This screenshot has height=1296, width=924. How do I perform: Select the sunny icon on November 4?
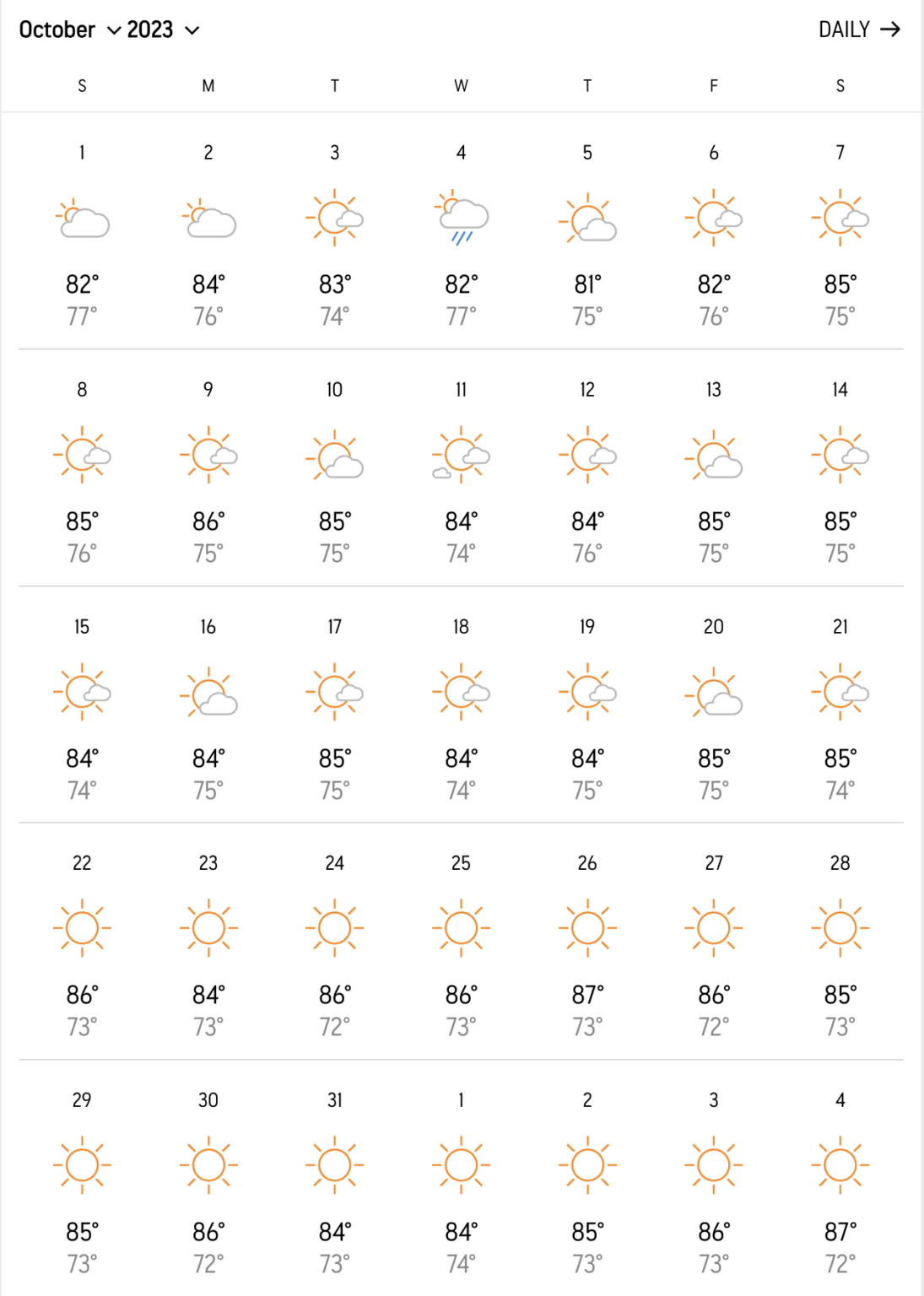[x=840, y=1163]
